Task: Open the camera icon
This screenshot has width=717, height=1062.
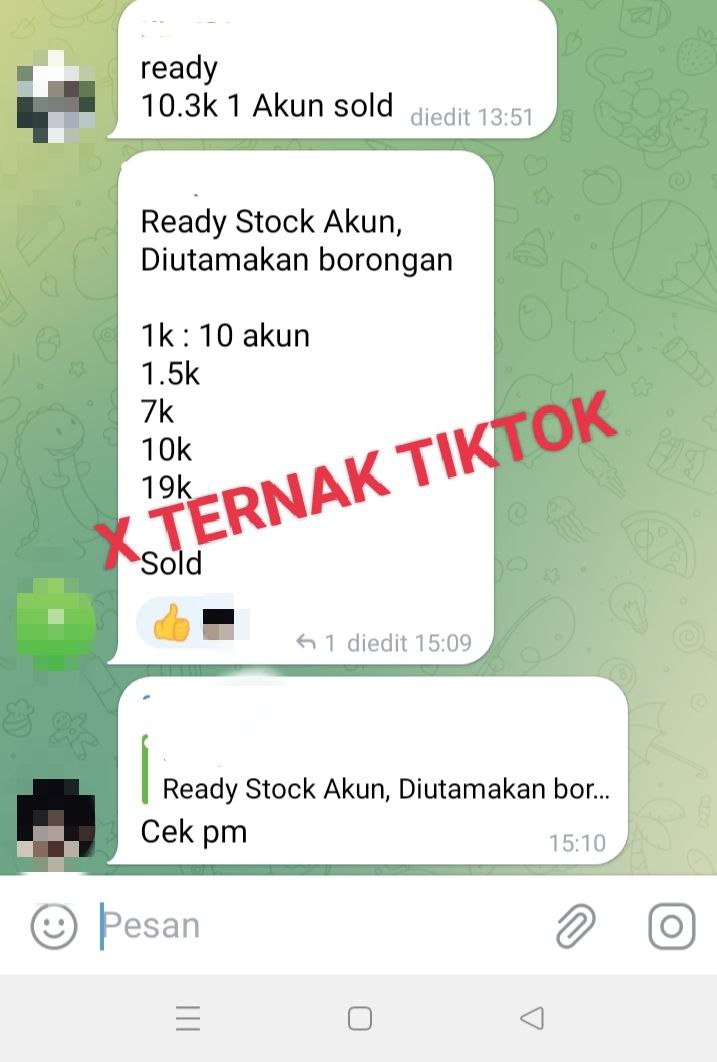Action: point(671,926)
